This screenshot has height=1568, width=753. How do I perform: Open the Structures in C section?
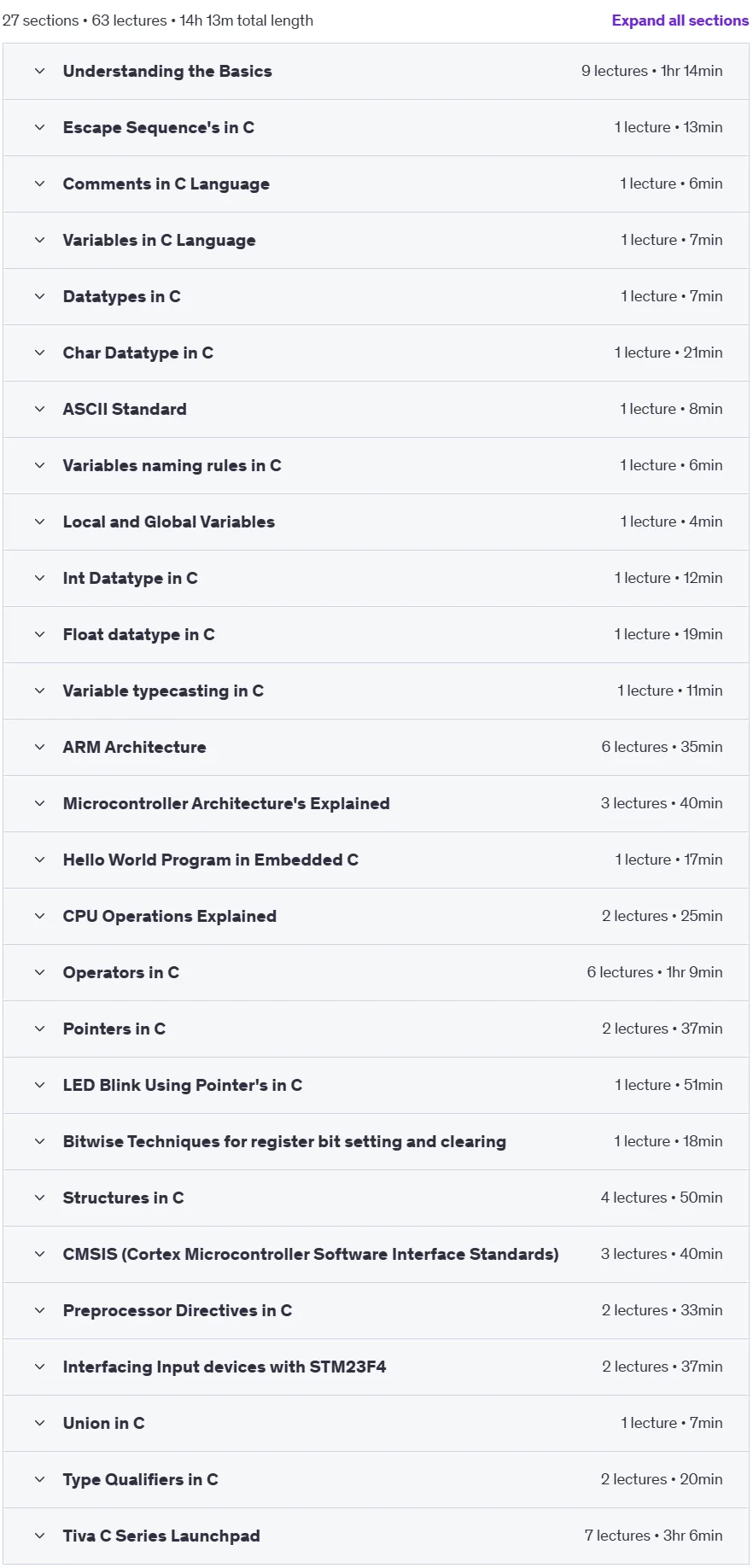tap(376, 1198)
